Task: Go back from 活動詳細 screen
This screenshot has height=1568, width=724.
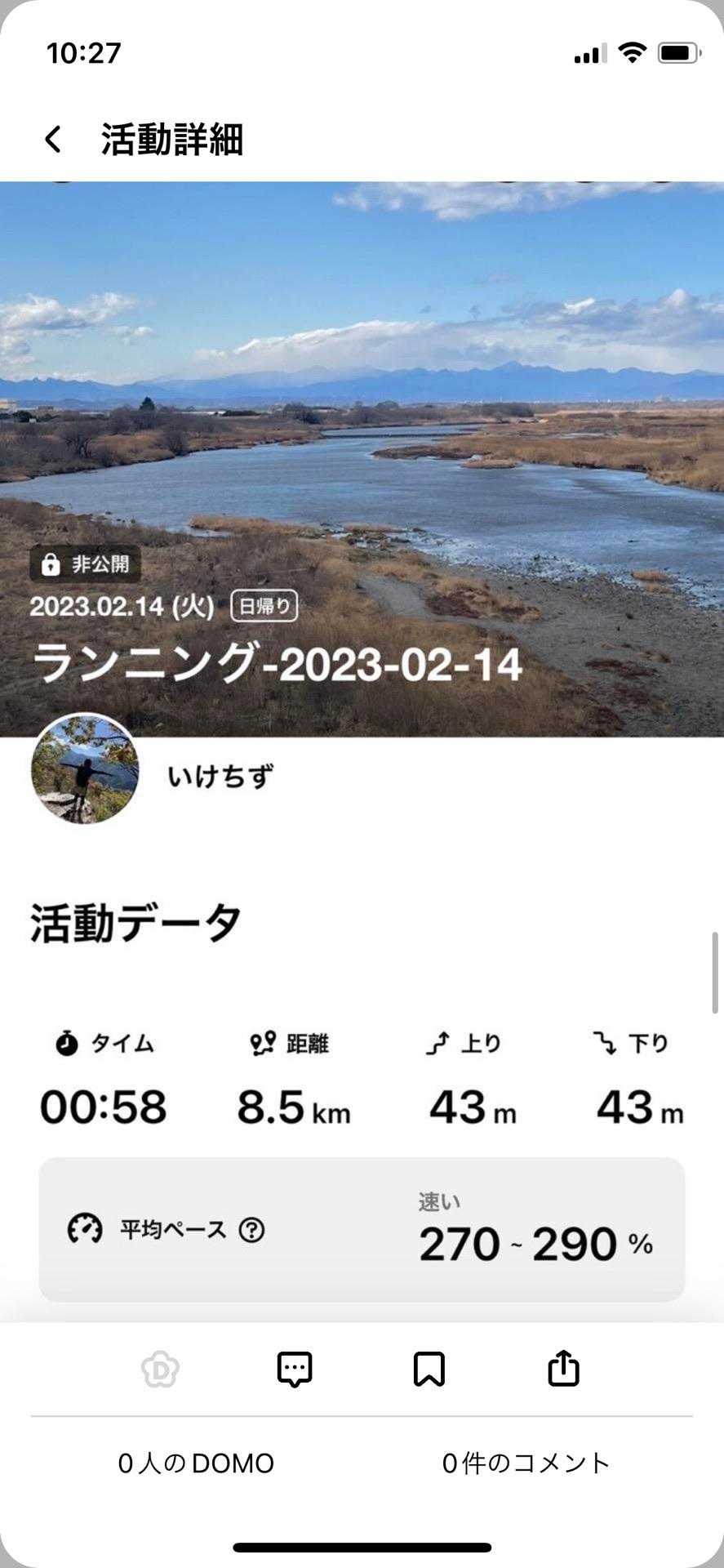Action: click(x=53, y=140)
